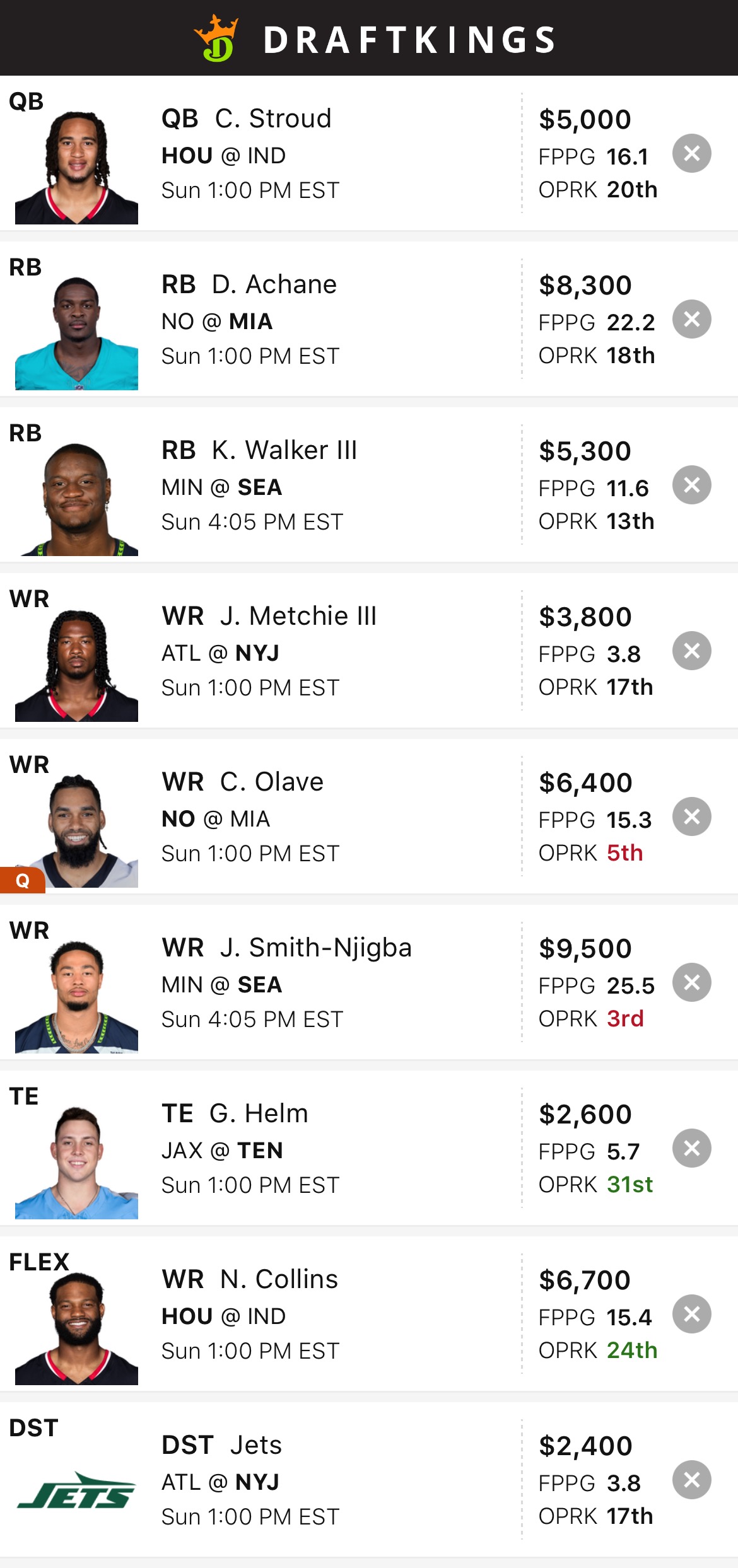This screenshot has width=738, height=1568.
Task: Remove K. Walker III from the lineup
Action: coord(691,485)
